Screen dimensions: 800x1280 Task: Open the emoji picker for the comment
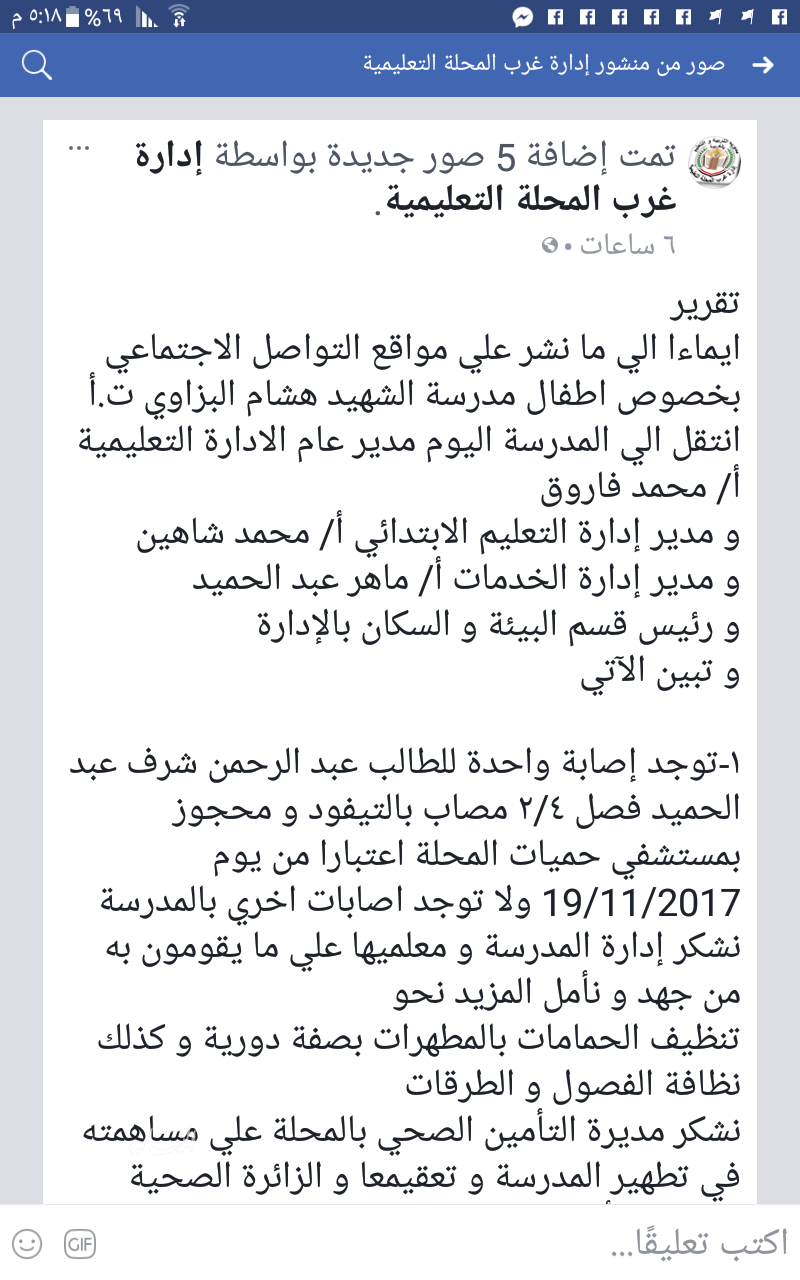coord(27,1244)
